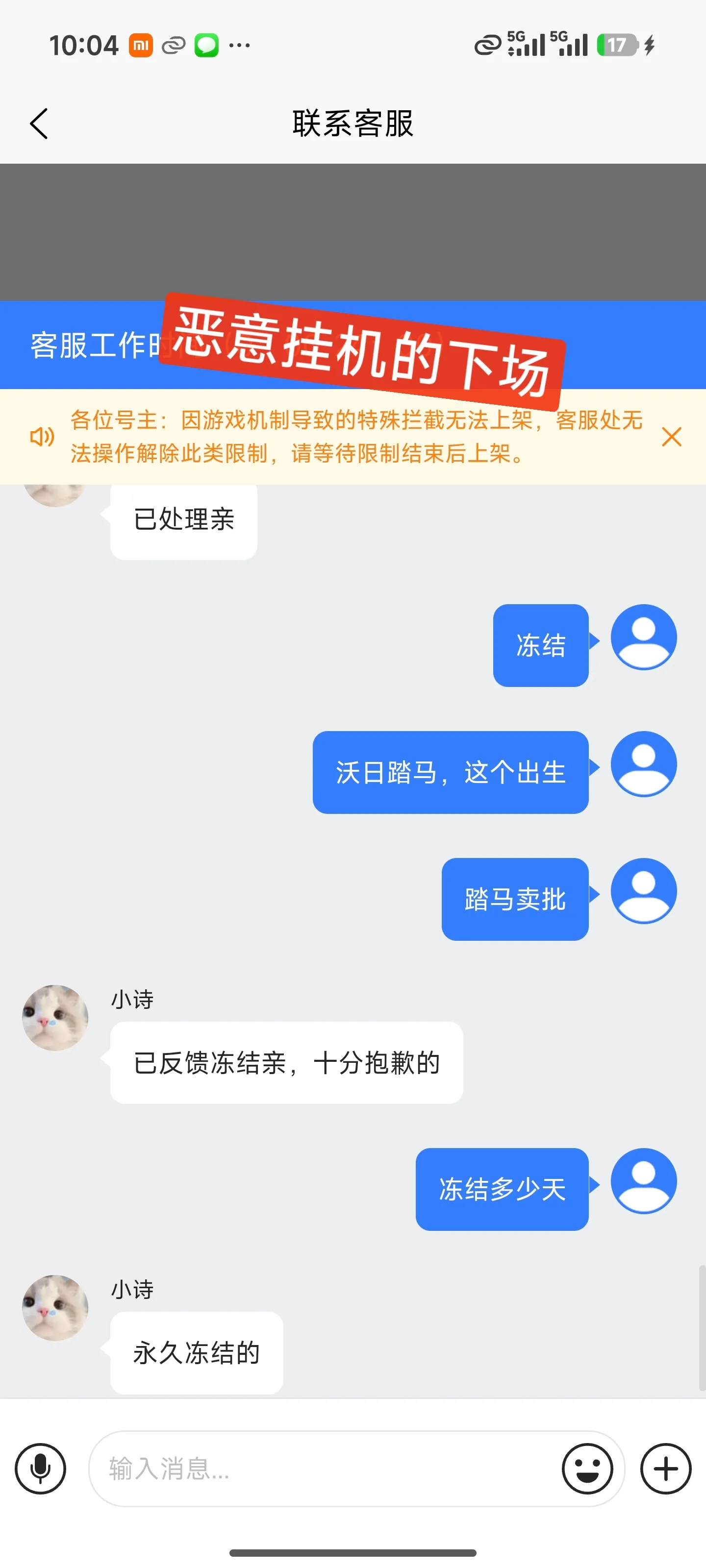Tap the voice input microphone
This screenshot has width=706, height=1568.
pos(40,1468)
